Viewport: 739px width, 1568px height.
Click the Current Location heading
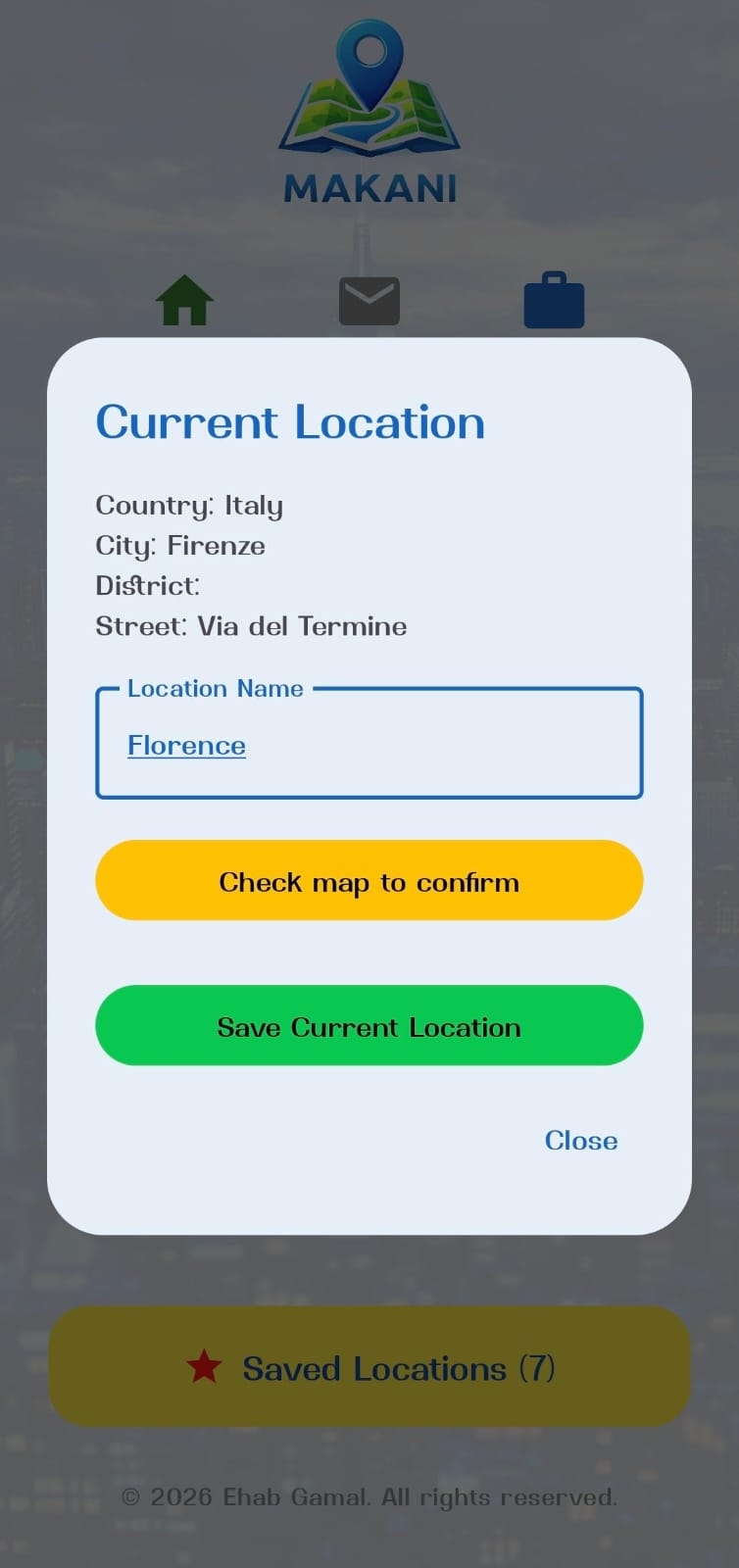point(289,422)
